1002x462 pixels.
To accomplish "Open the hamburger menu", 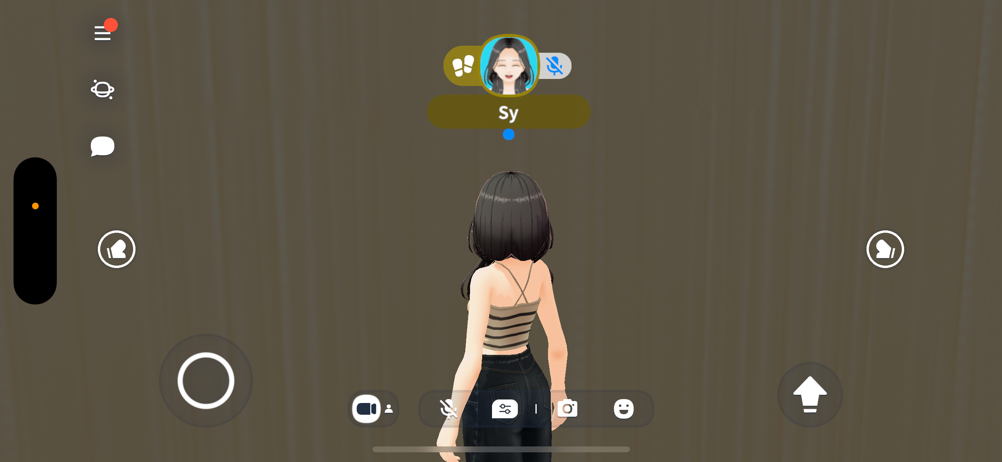I will tap(102, 33).
